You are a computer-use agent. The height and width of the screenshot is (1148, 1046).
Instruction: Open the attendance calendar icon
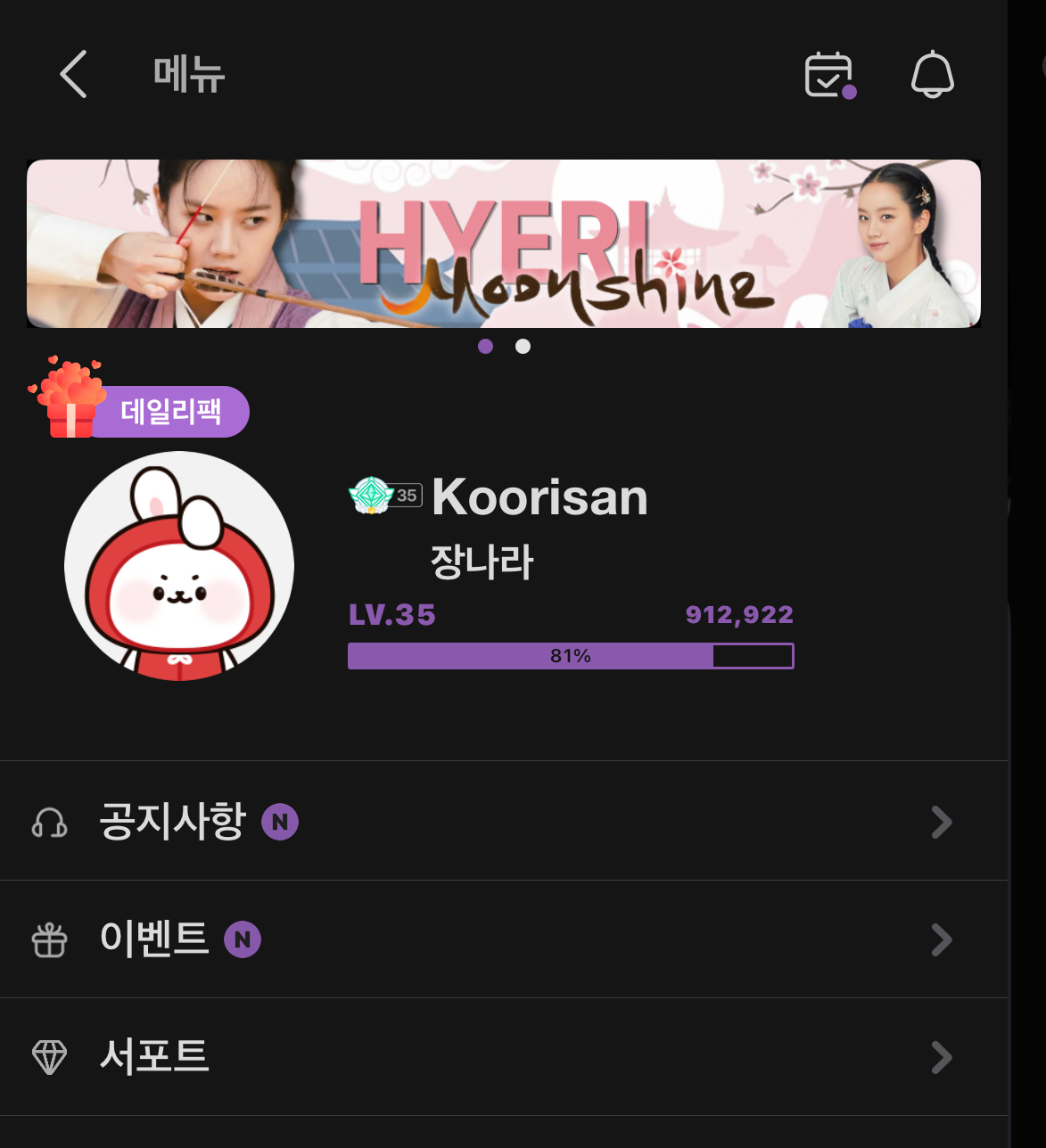[x=829, y=75]
